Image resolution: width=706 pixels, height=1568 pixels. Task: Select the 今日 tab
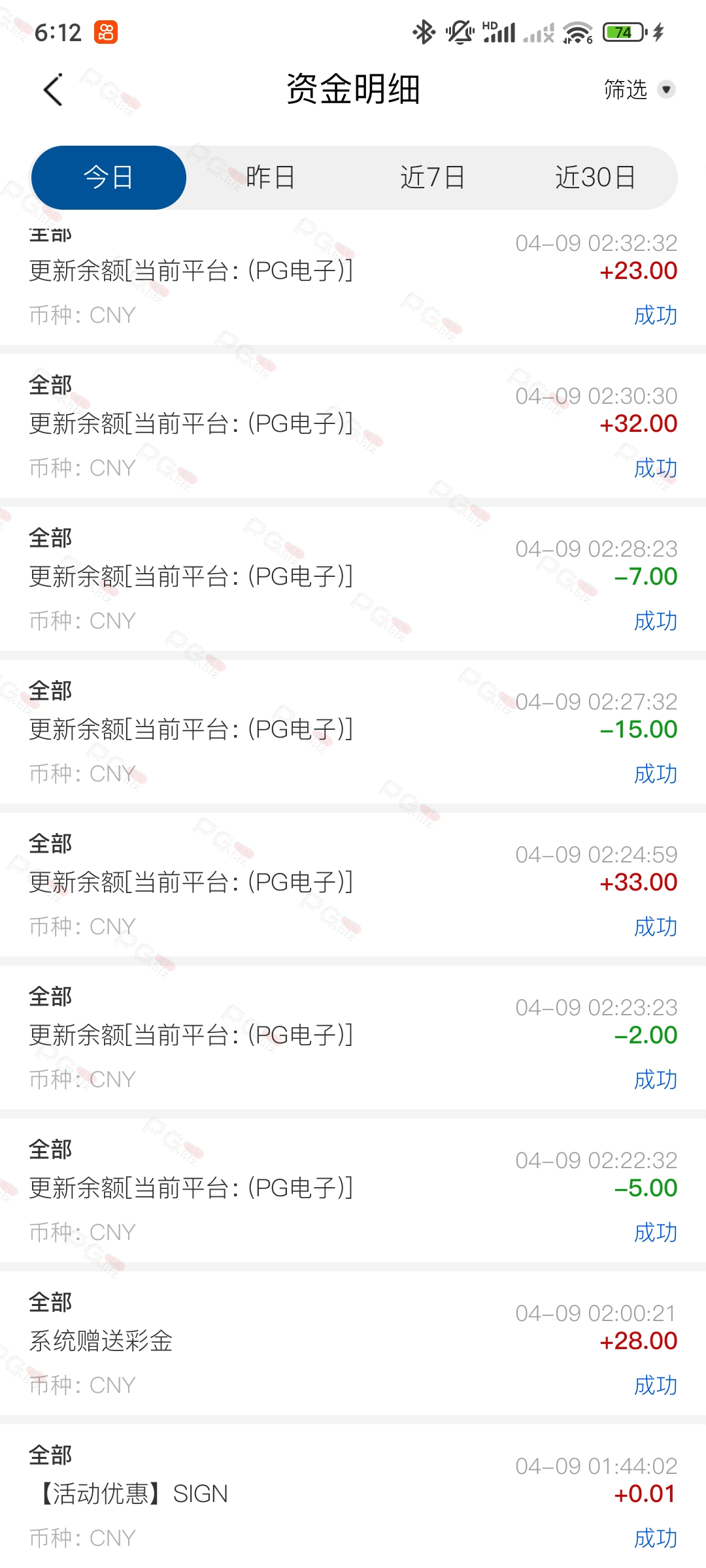(x=109, y=178)
